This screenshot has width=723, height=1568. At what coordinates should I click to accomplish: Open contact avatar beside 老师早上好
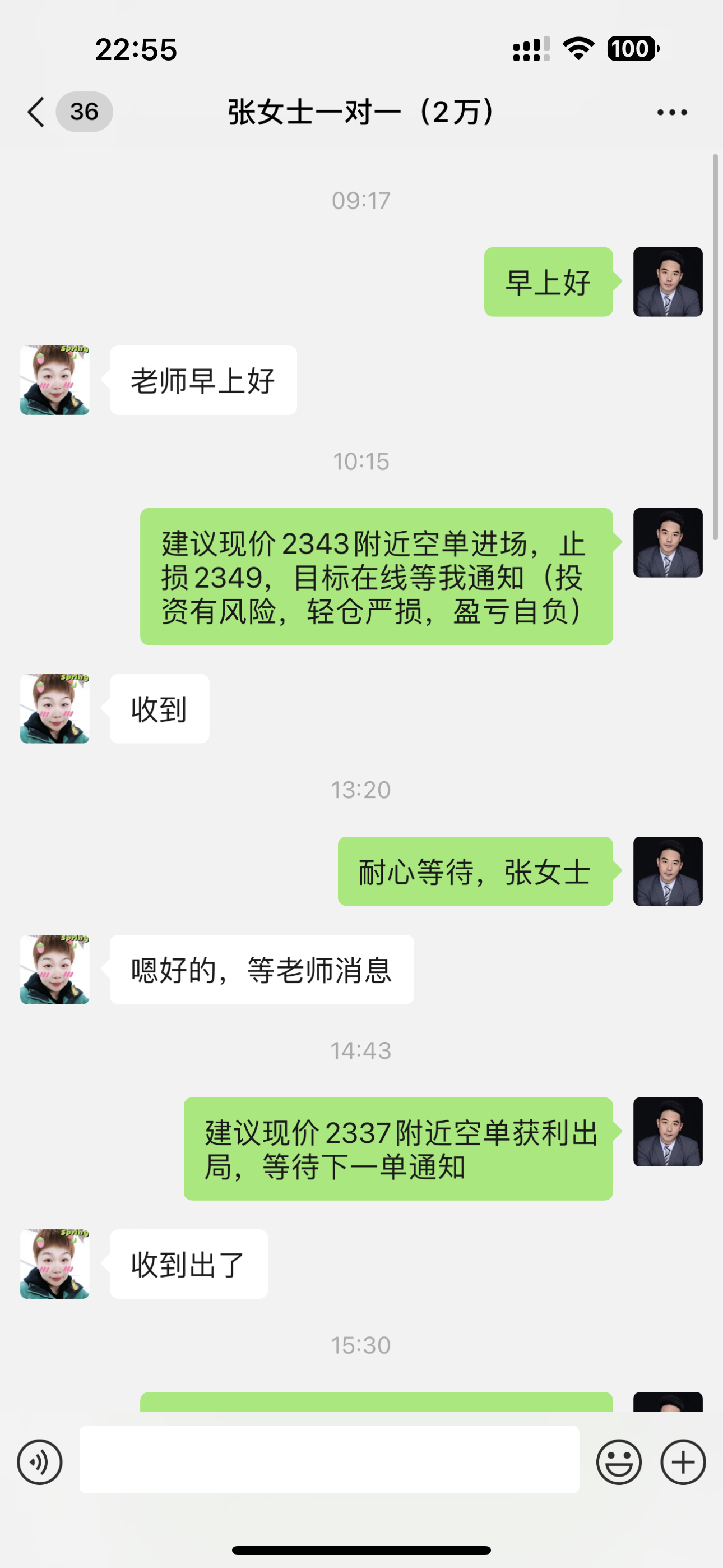tap(55, 380)
